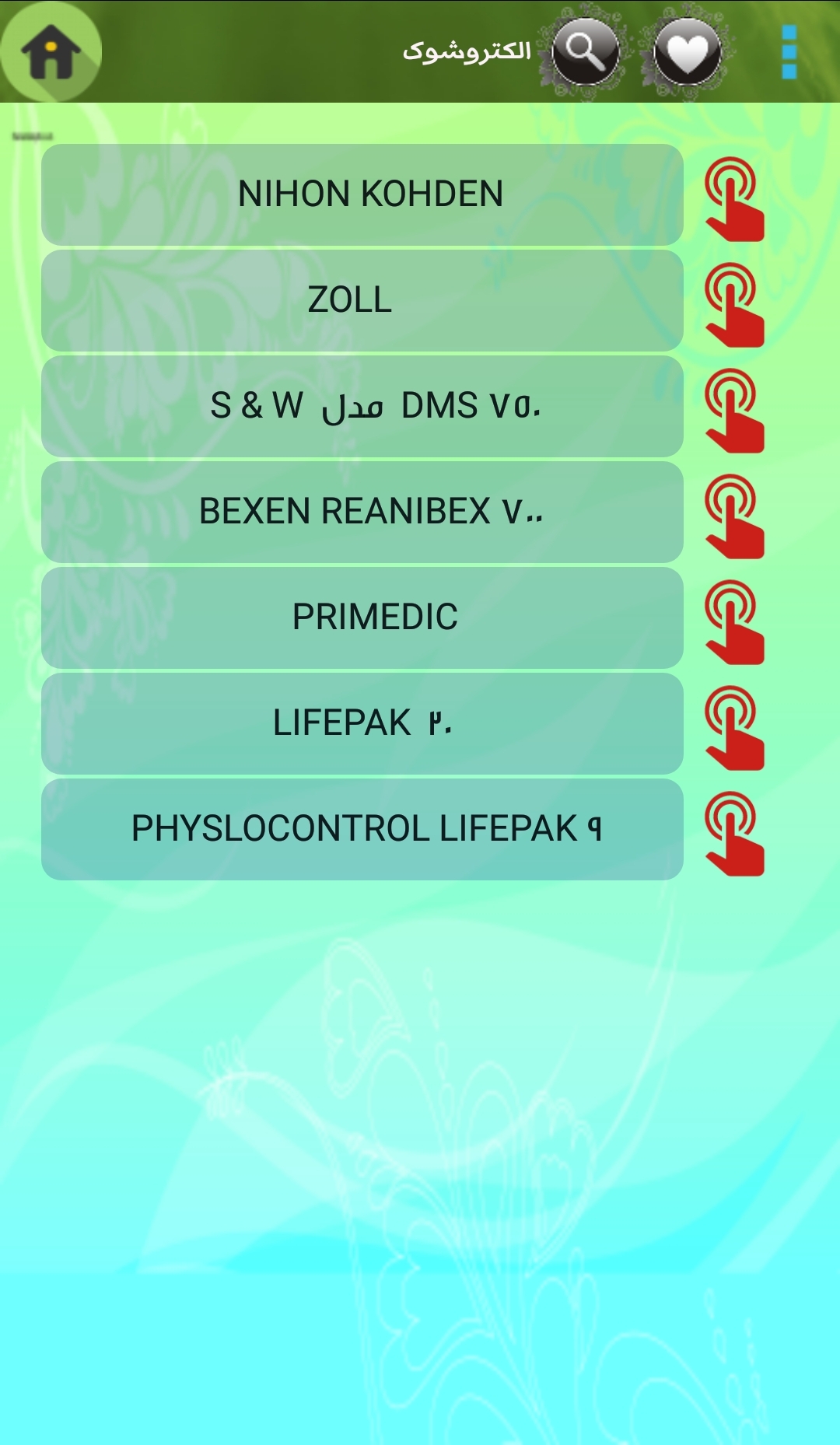
Task: Tap the red hand icon beside PRIMEDIC
Action: (x=733, y=622)
